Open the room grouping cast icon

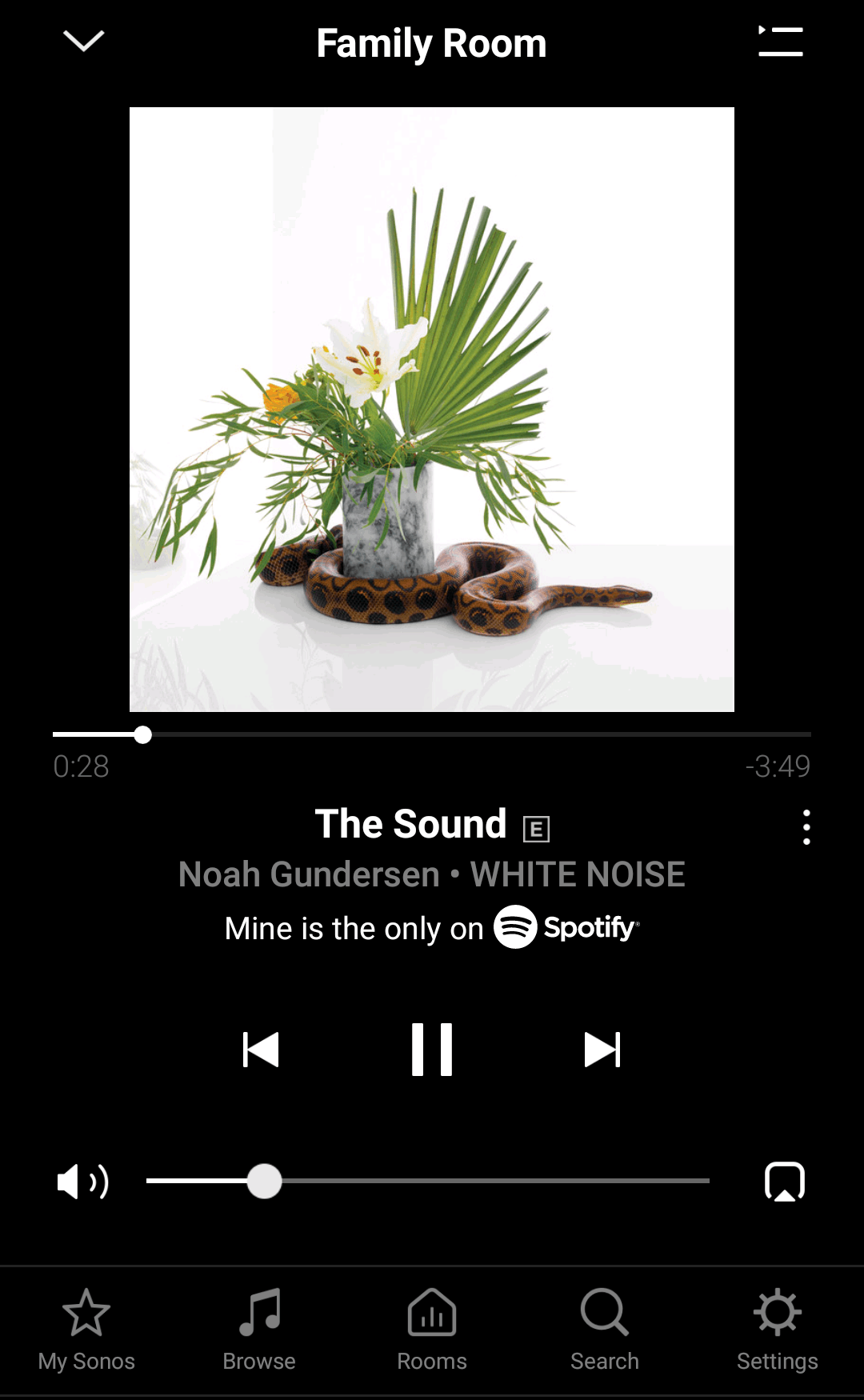785,1182
